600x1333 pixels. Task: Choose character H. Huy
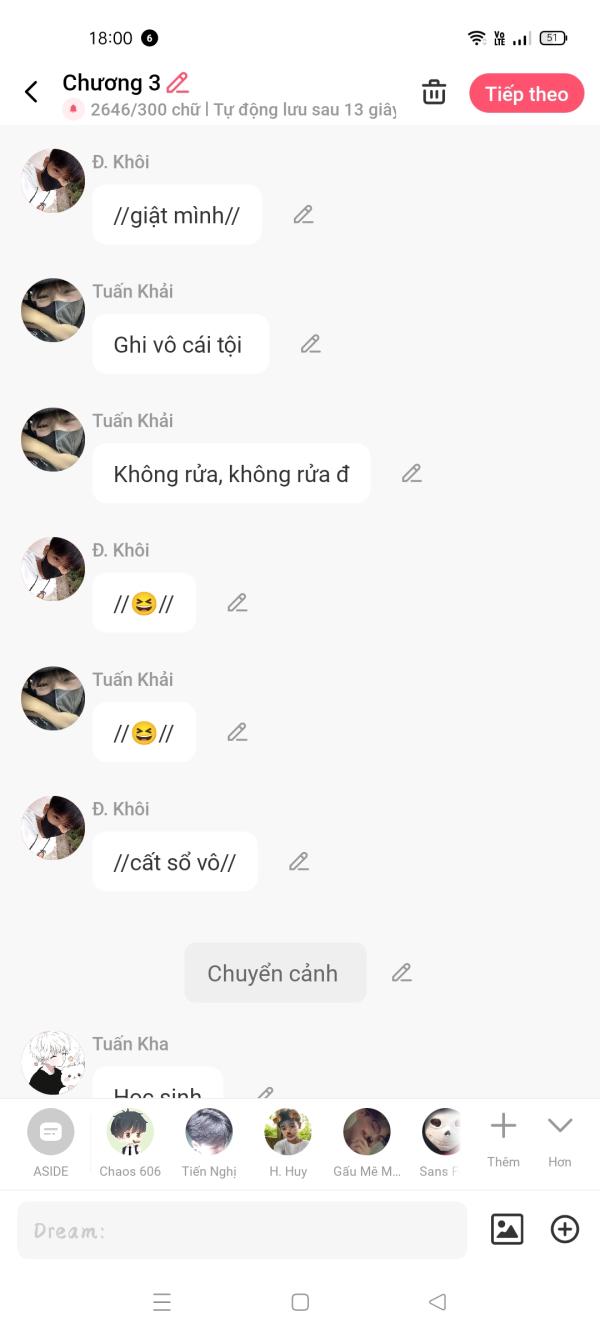pyautogui.click(x=288, y=1142)
